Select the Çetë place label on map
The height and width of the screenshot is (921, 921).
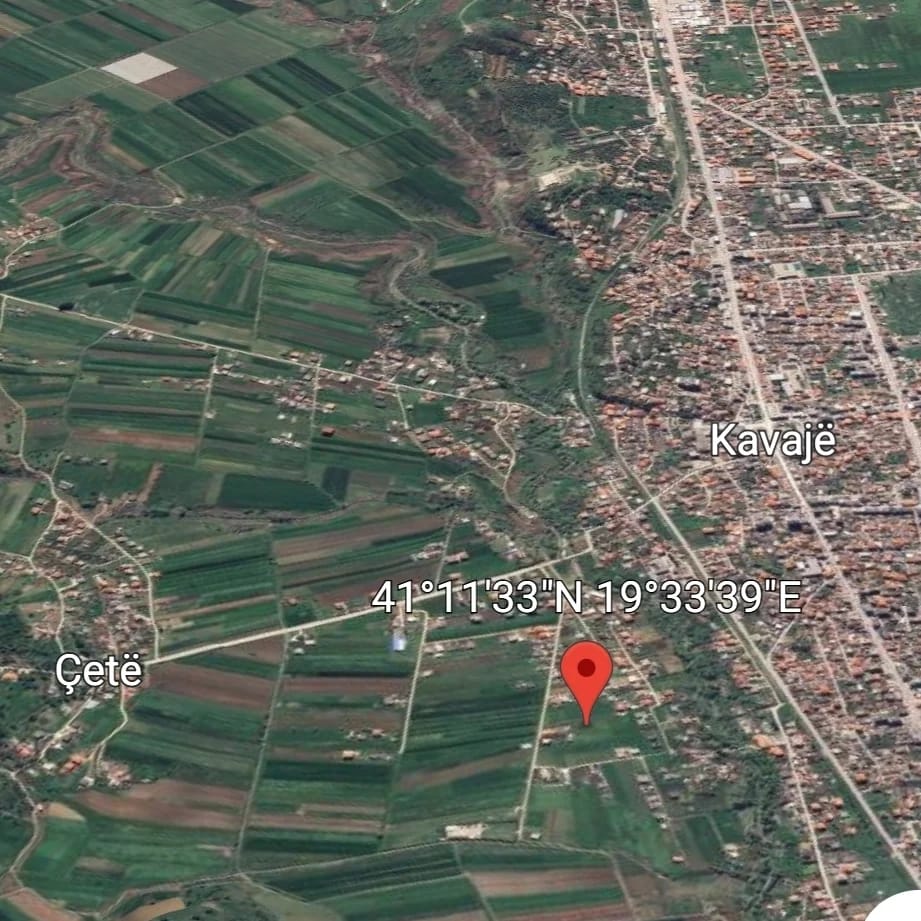[x=99, y=672]
